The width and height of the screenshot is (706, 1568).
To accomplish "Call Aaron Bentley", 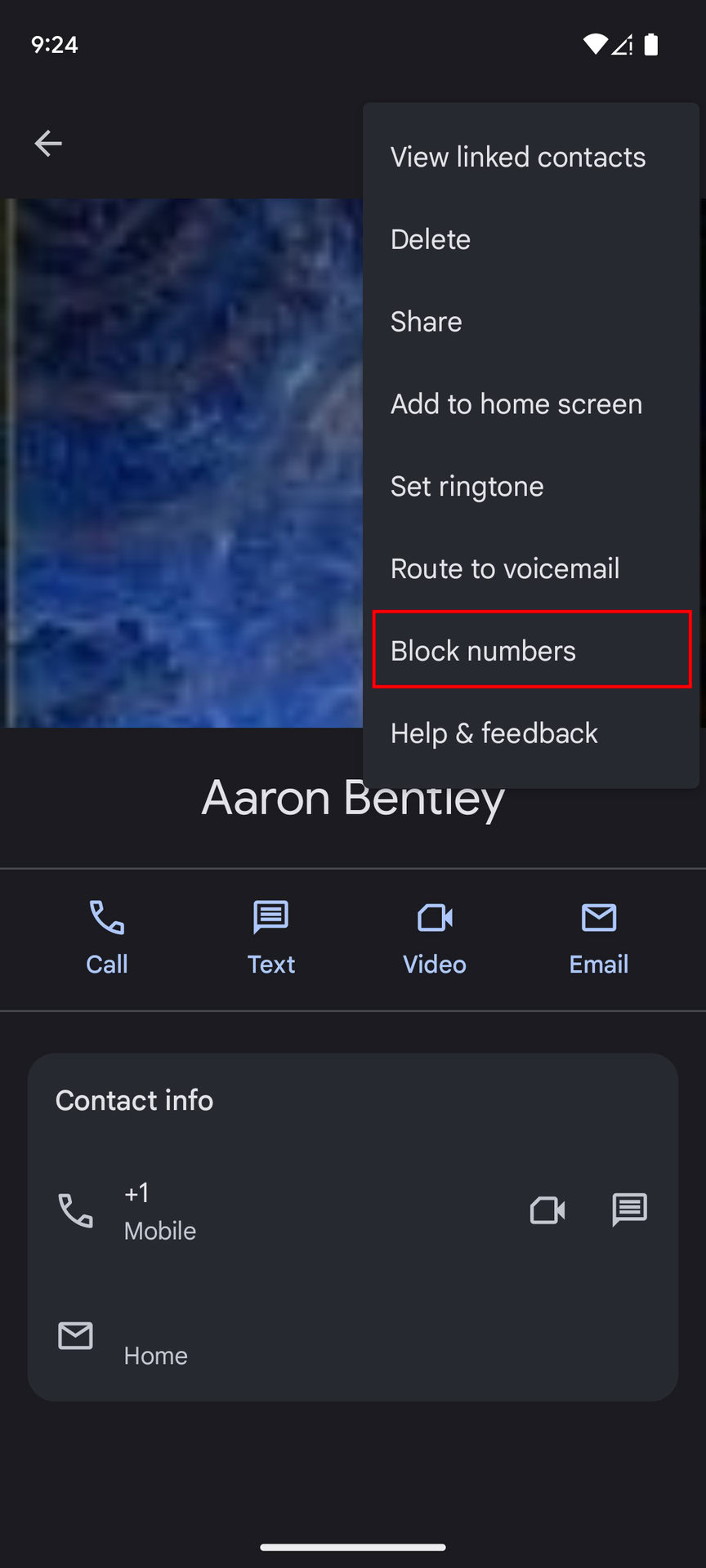I will [107, 938].
